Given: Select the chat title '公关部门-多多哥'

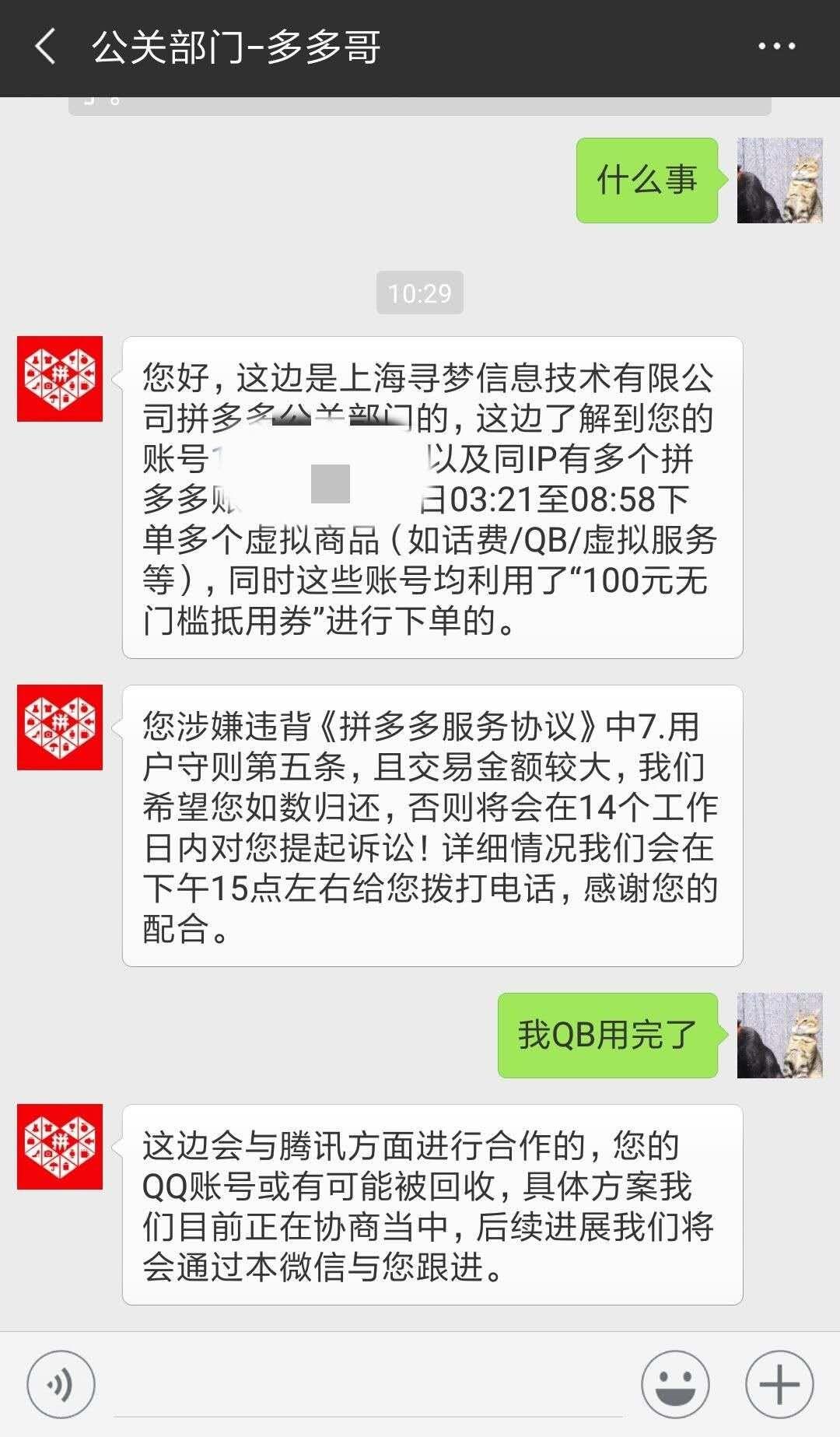Looking at the screenshot, I should pyautogui.click(x=233, y=47).
